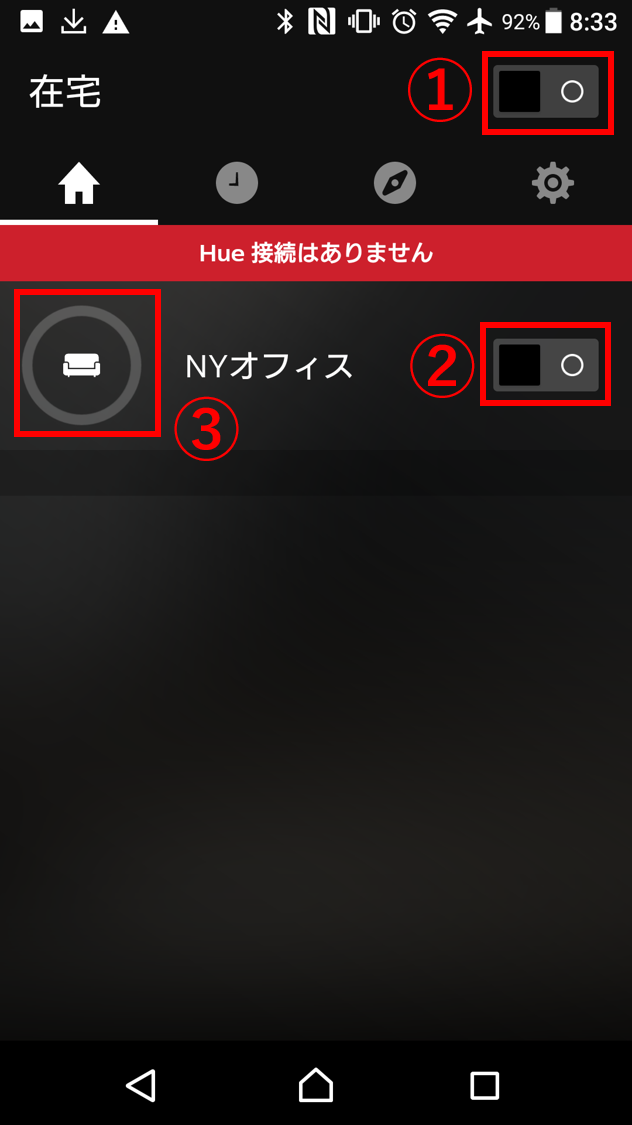
Task: Toggle the master switch beside 在宅
Action: (x=546, y=91)
